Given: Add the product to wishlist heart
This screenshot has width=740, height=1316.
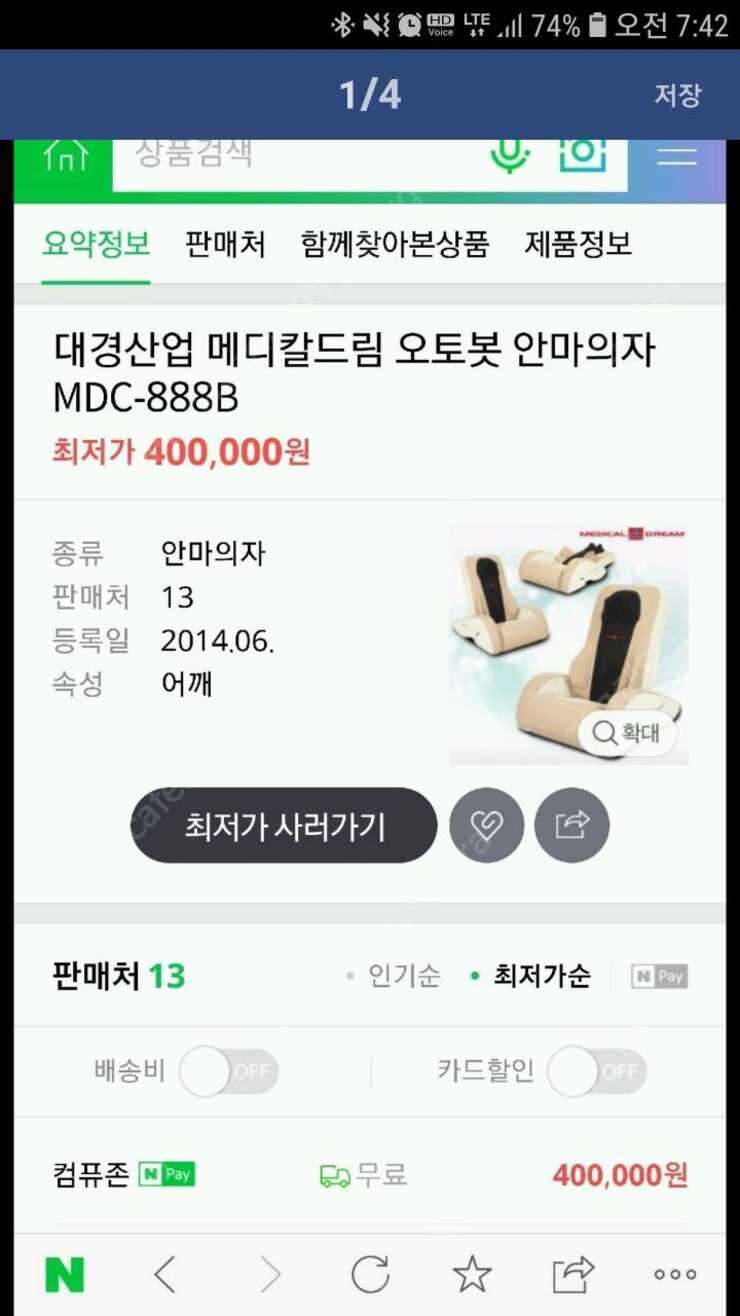Looking at the screenshot, I should click(x=486, y=825).
